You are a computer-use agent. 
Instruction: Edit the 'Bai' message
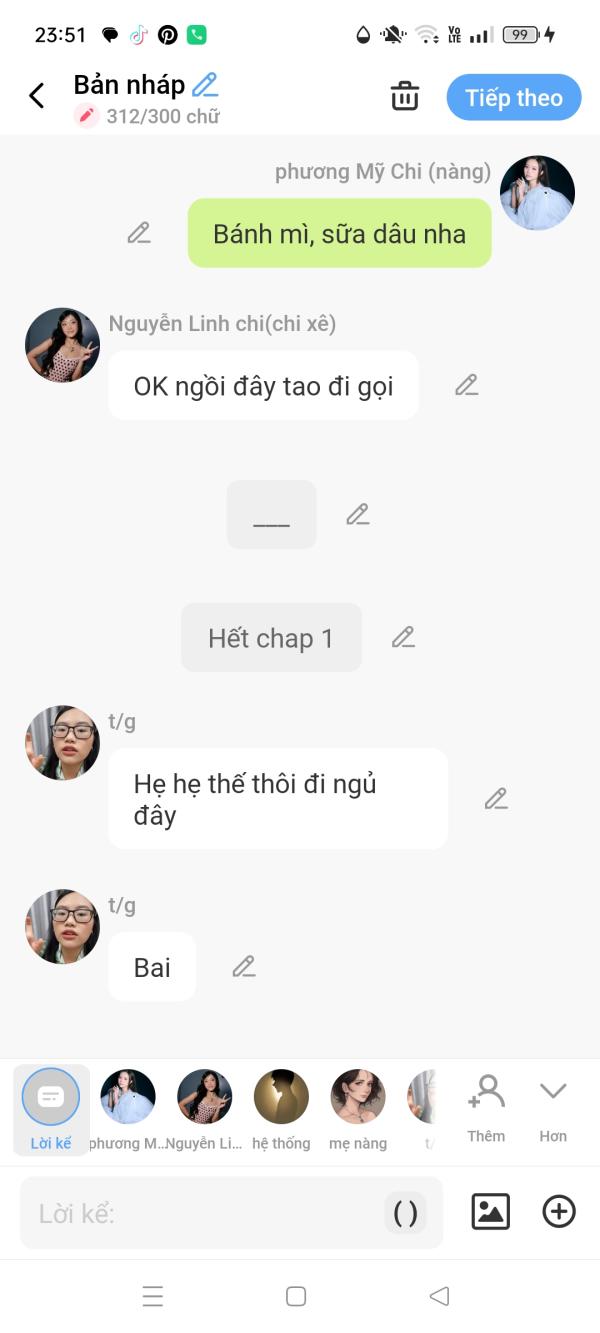coord(244,966)
